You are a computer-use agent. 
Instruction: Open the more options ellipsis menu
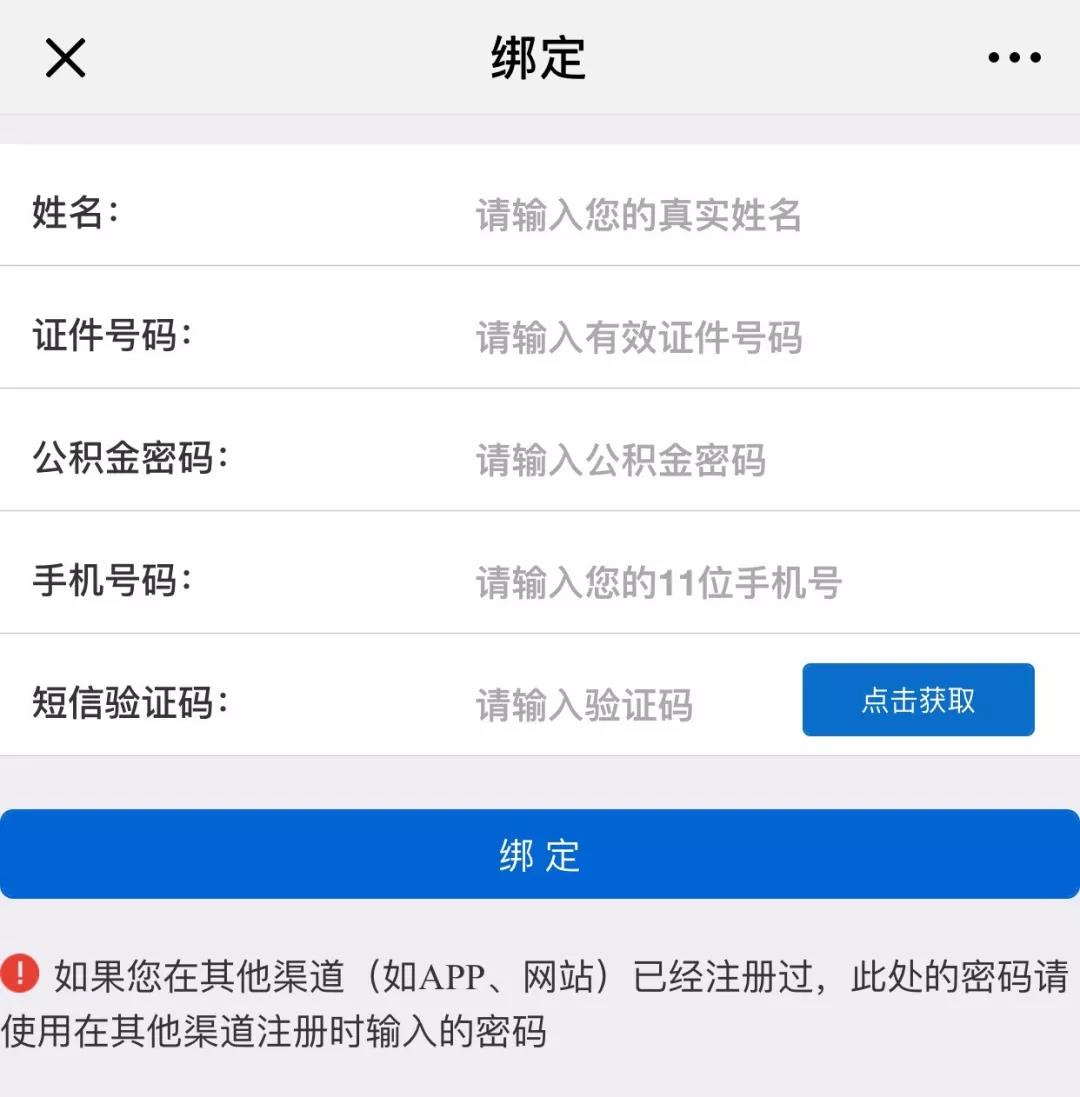(1013, 57)
